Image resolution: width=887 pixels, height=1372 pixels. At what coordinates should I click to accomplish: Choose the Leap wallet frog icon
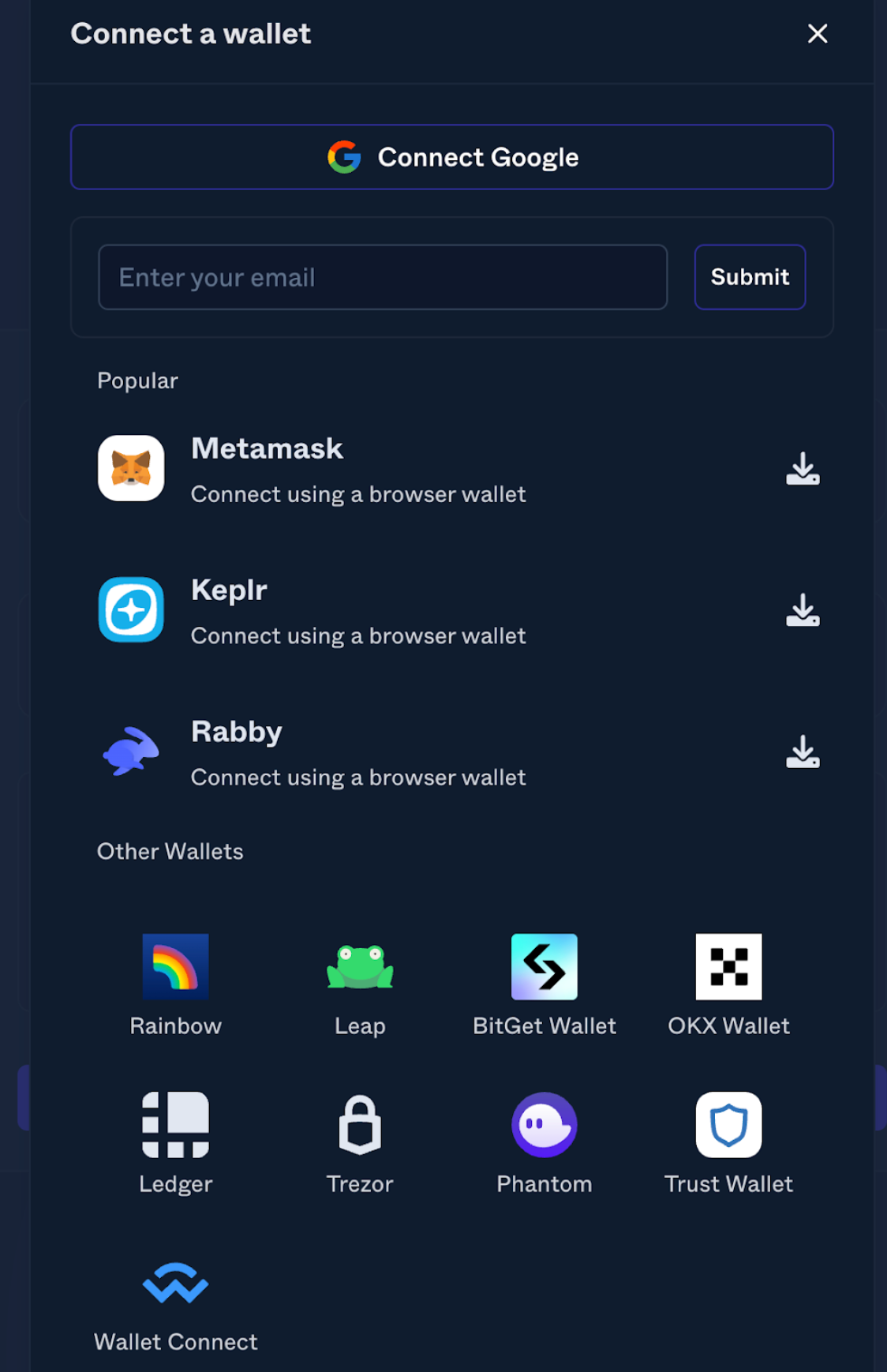coord(360,965)
